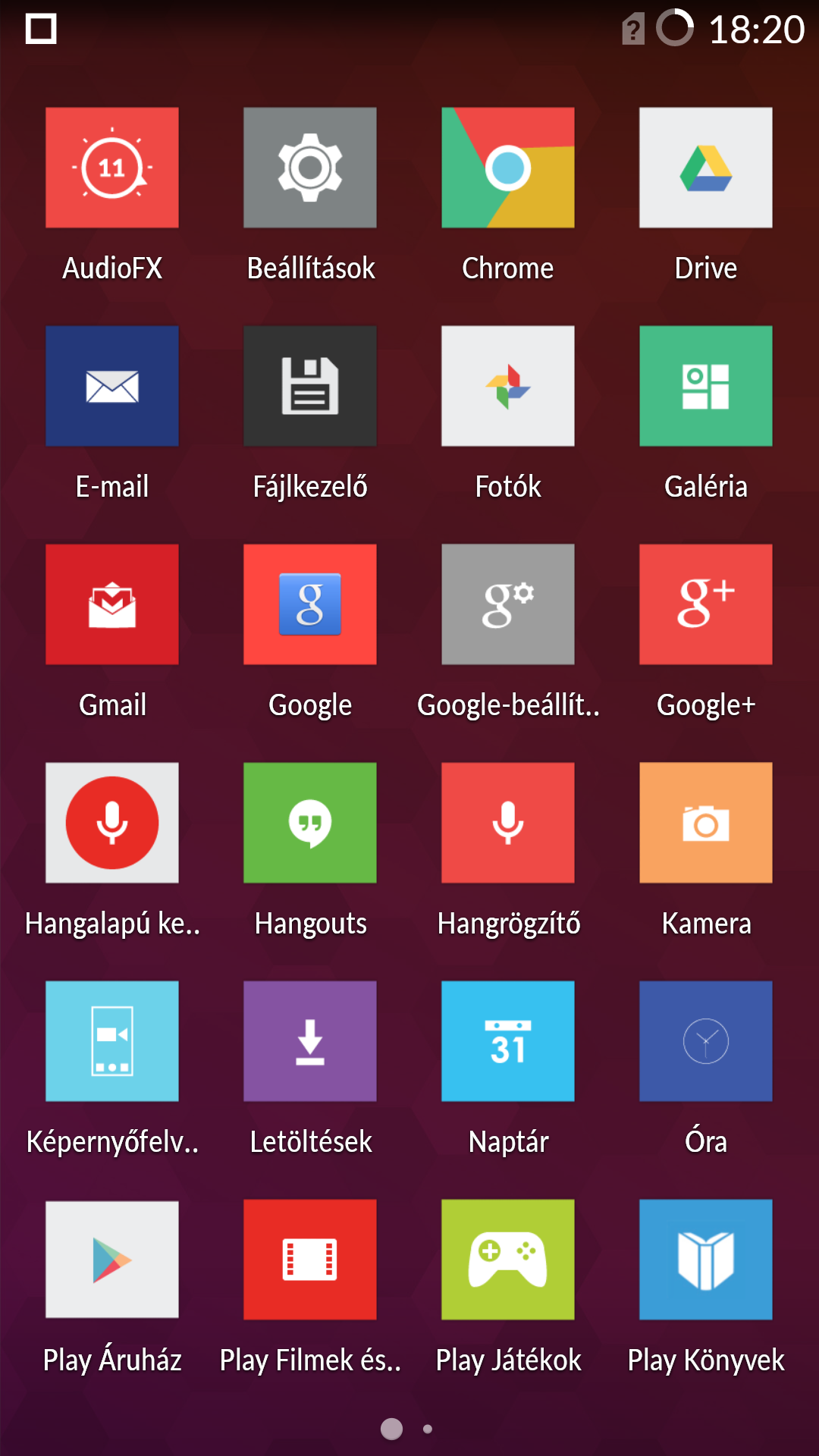
Task: Launch Beállítások settings app
Action: (x=310, y=168)
